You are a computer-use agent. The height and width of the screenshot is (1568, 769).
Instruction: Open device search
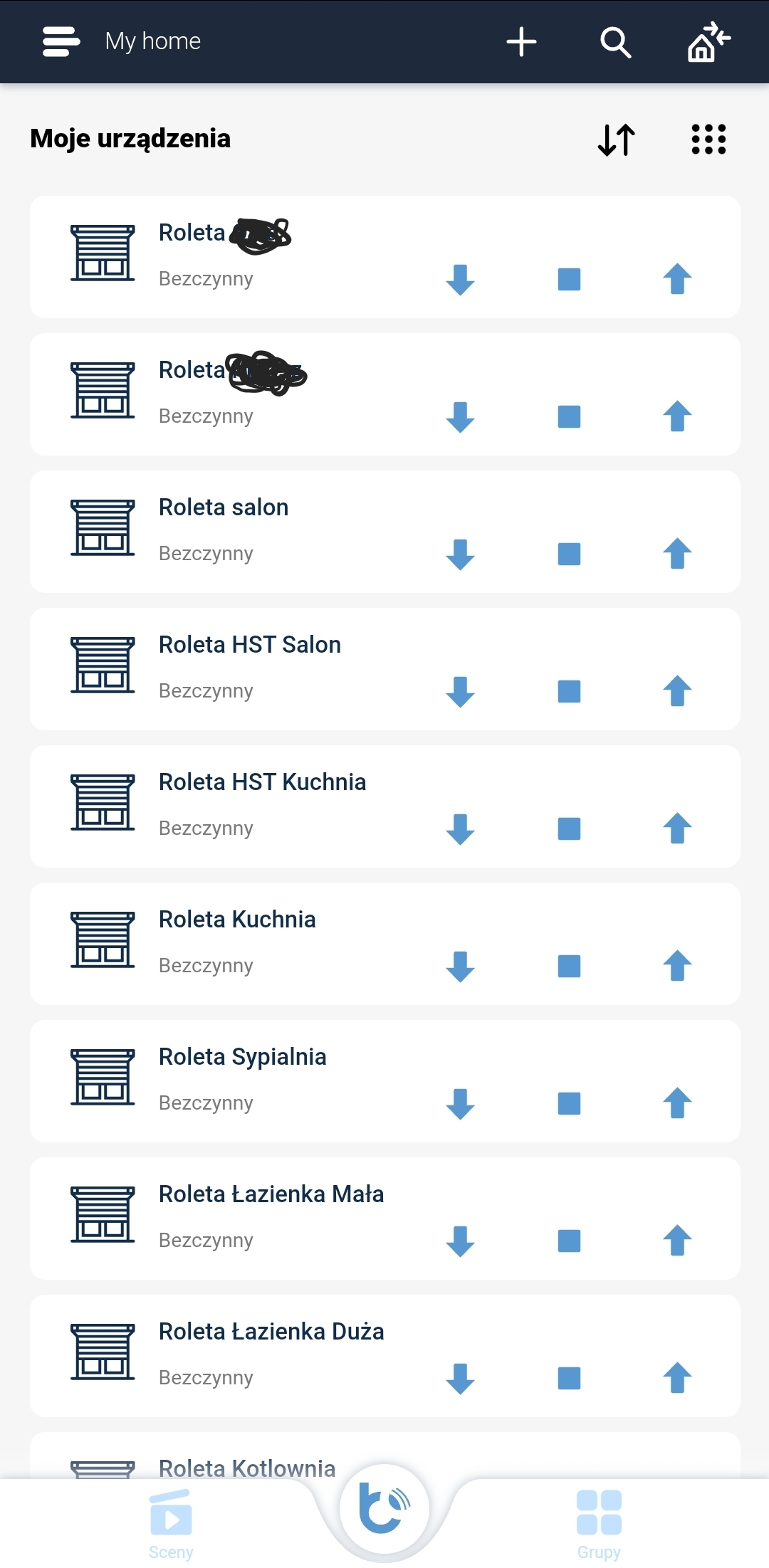(x=615, y=42)
